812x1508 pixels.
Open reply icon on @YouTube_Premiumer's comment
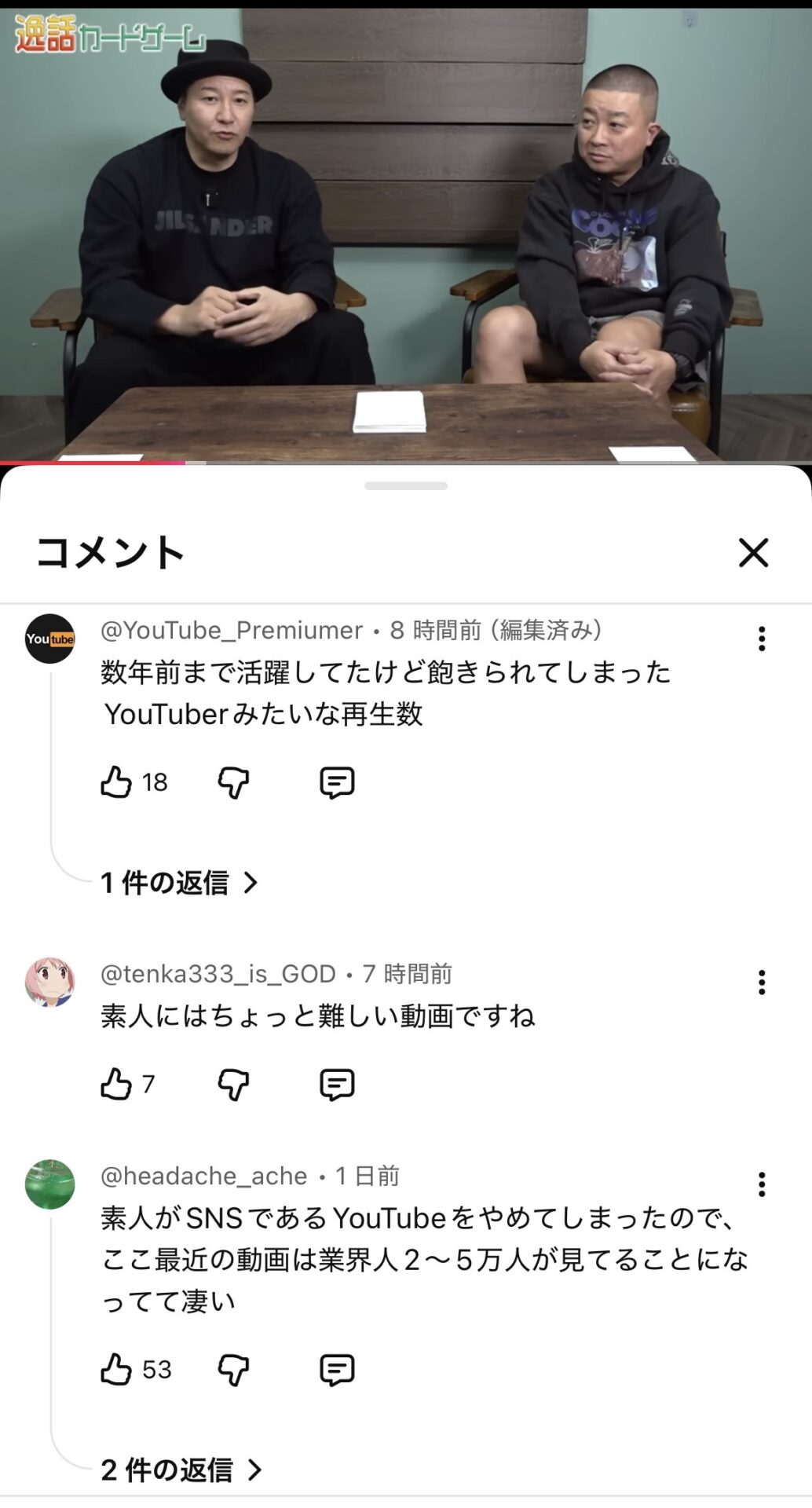tap(336, 781)
